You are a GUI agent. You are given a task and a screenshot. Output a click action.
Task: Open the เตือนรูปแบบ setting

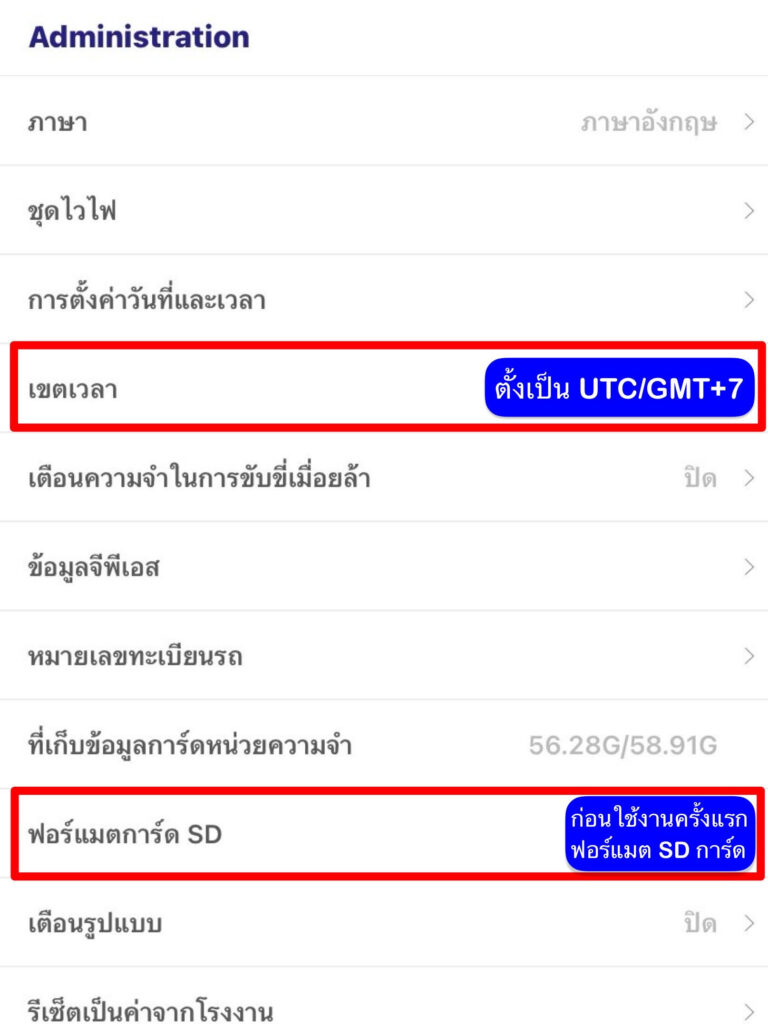(x=384, y=923)
